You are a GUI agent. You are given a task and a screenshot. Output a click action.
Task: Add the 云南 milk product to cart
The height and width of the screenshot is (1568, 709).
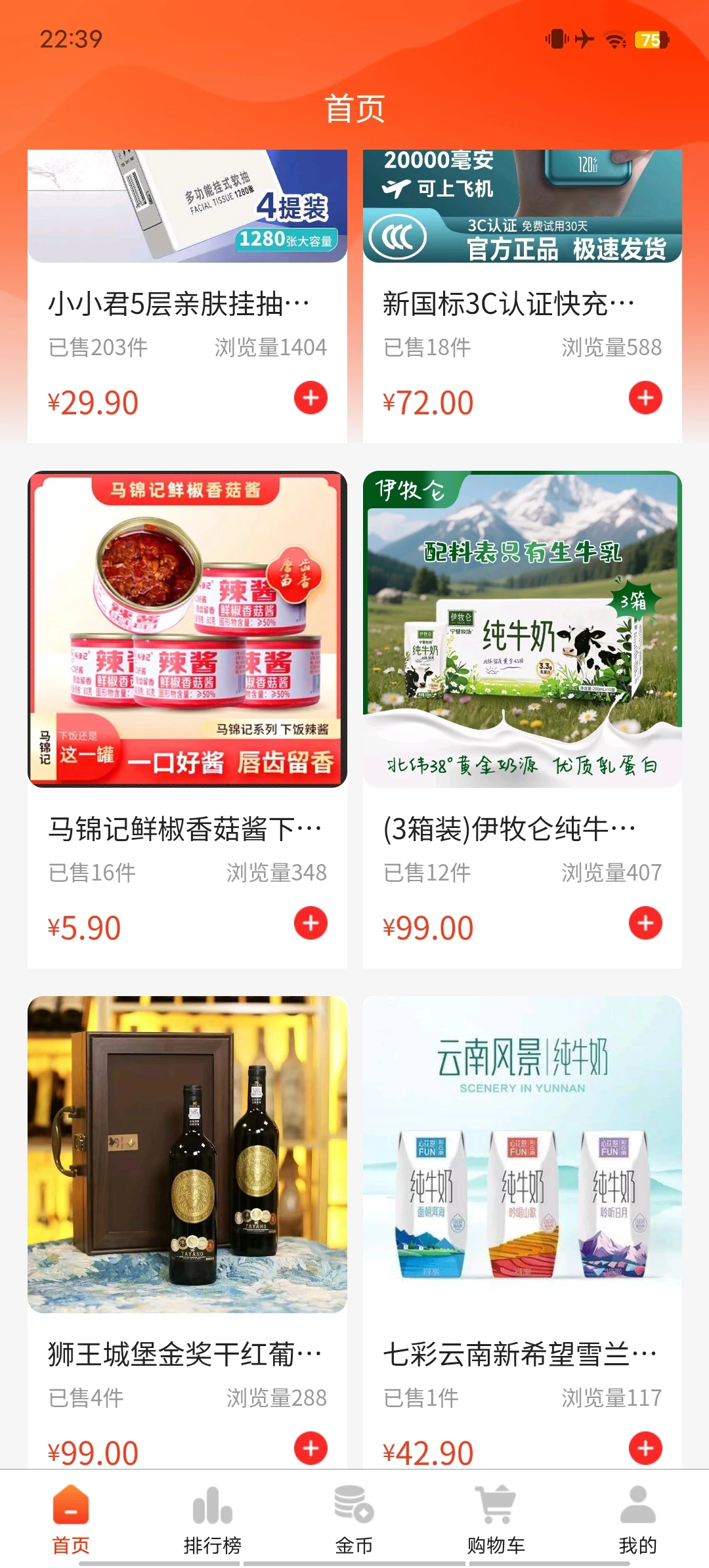(644, 1450)
